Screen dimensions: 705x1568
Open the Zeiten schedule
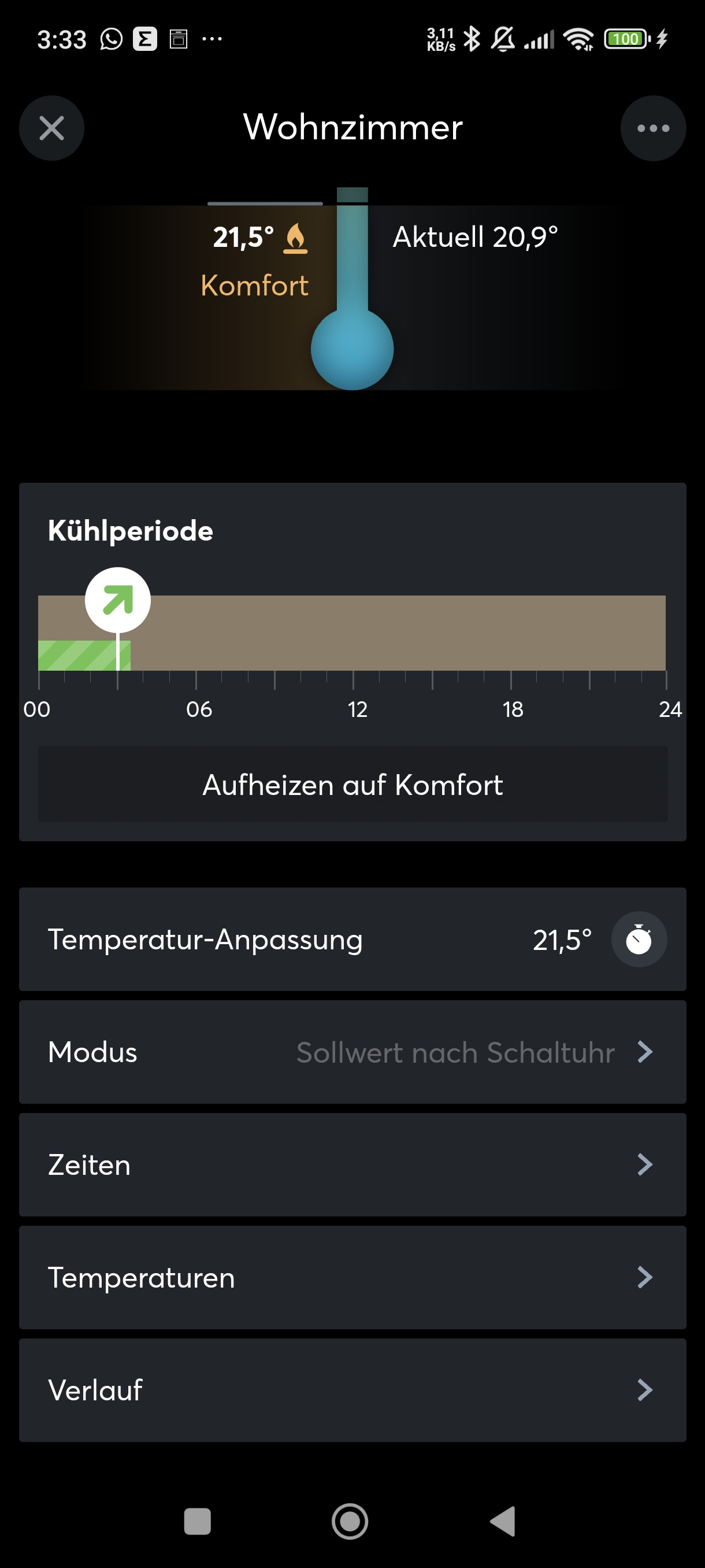[352, 1164]
